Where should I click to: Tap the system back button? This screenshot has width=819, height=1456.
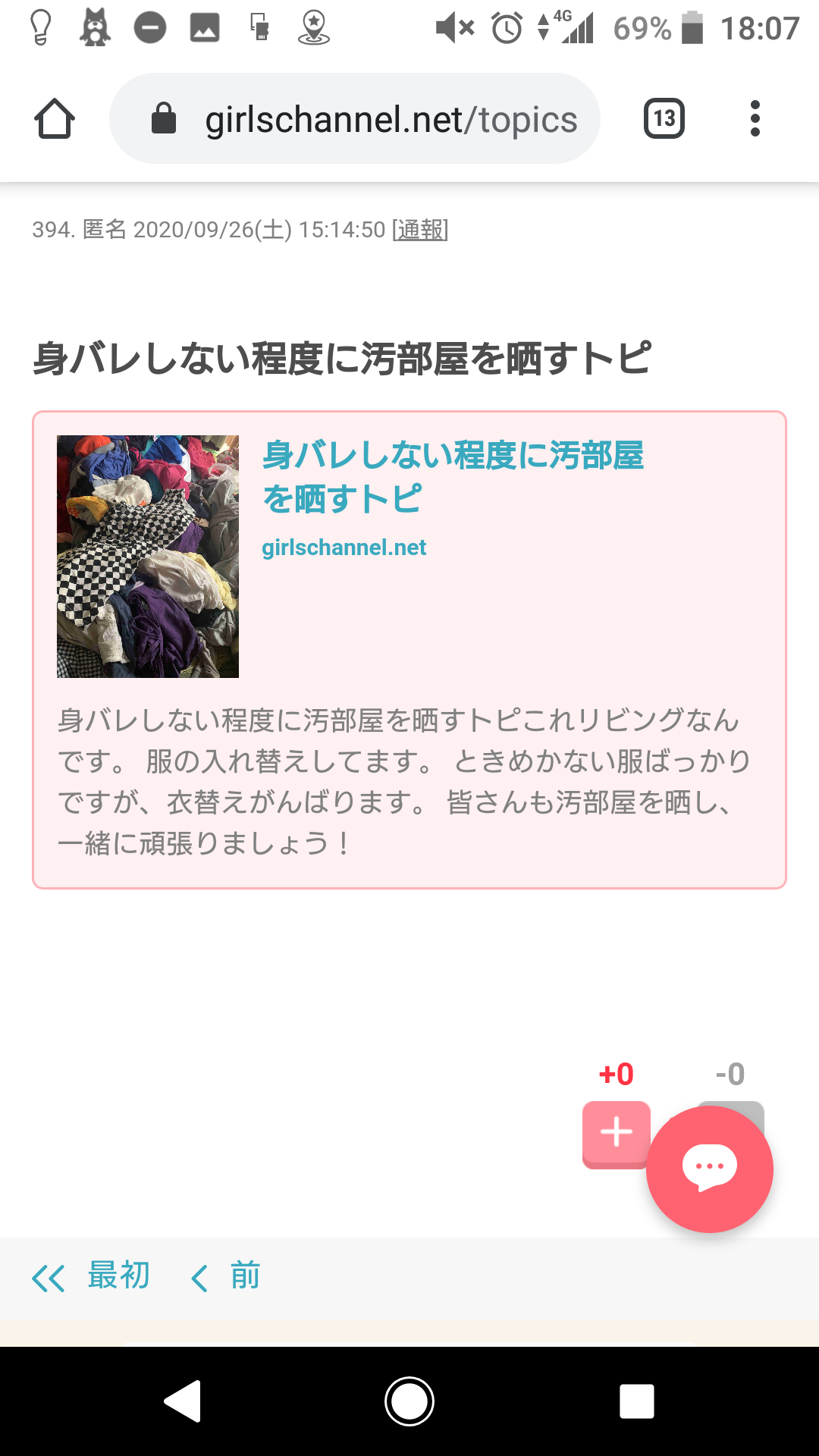coord(183,1401)
